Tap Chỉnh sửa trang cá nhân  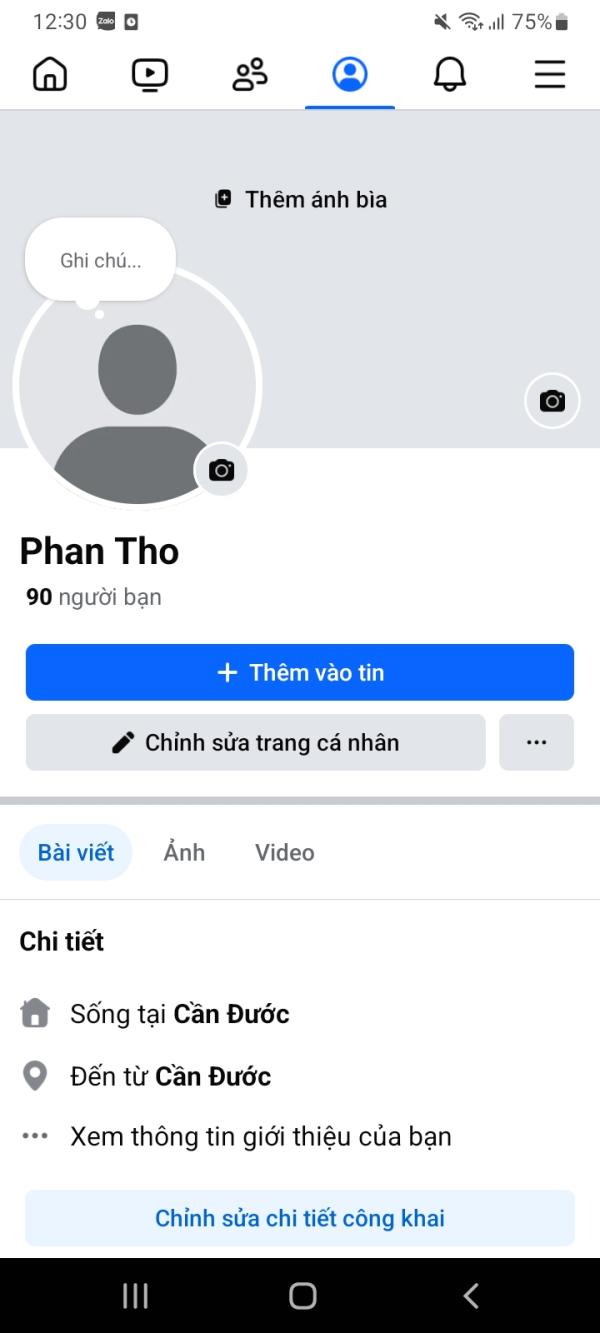click(256, 742)
